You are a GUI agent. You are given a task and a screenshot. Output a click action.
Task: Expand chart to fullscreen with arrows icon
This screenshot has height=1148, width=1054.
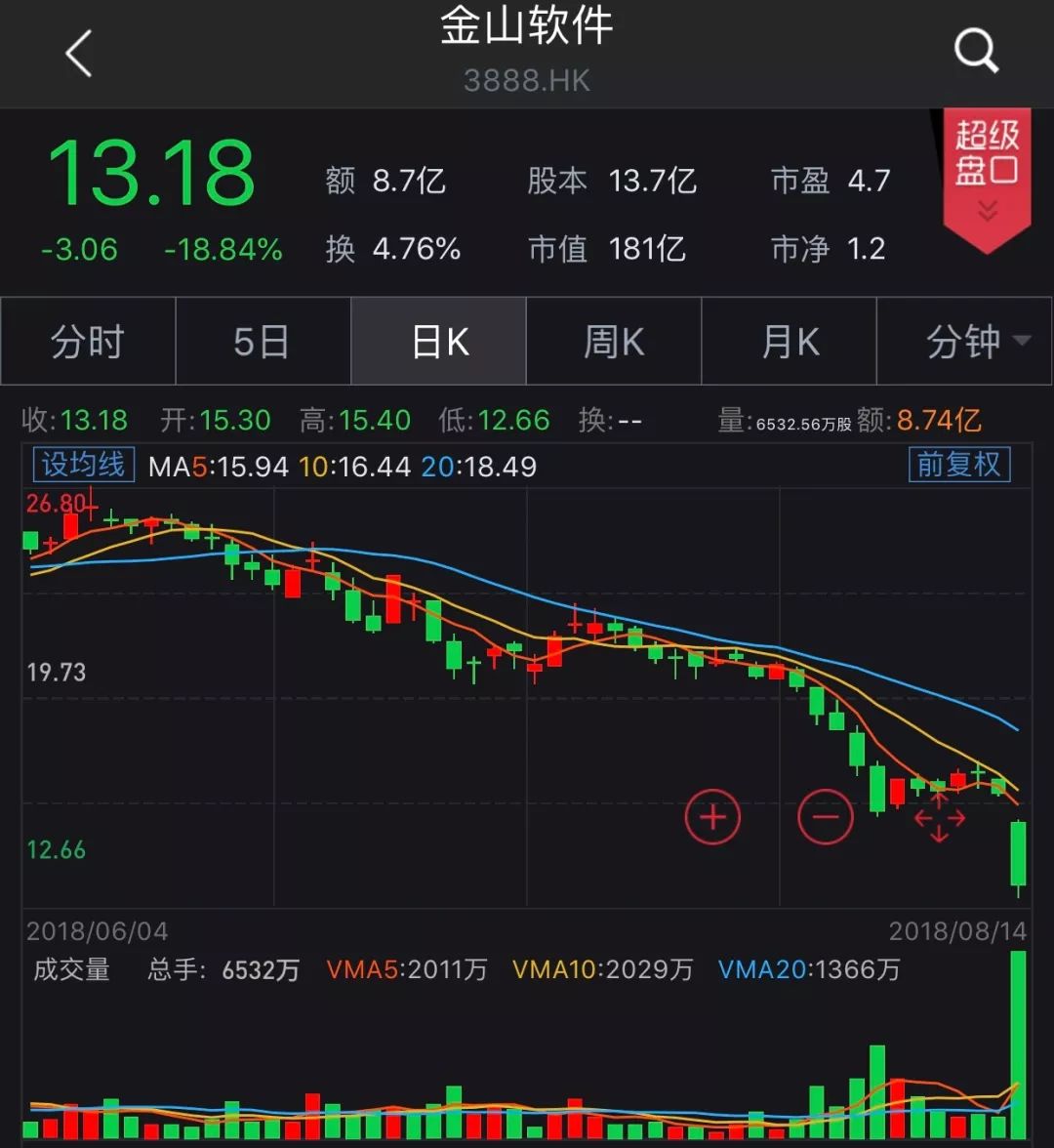(939, 818)
